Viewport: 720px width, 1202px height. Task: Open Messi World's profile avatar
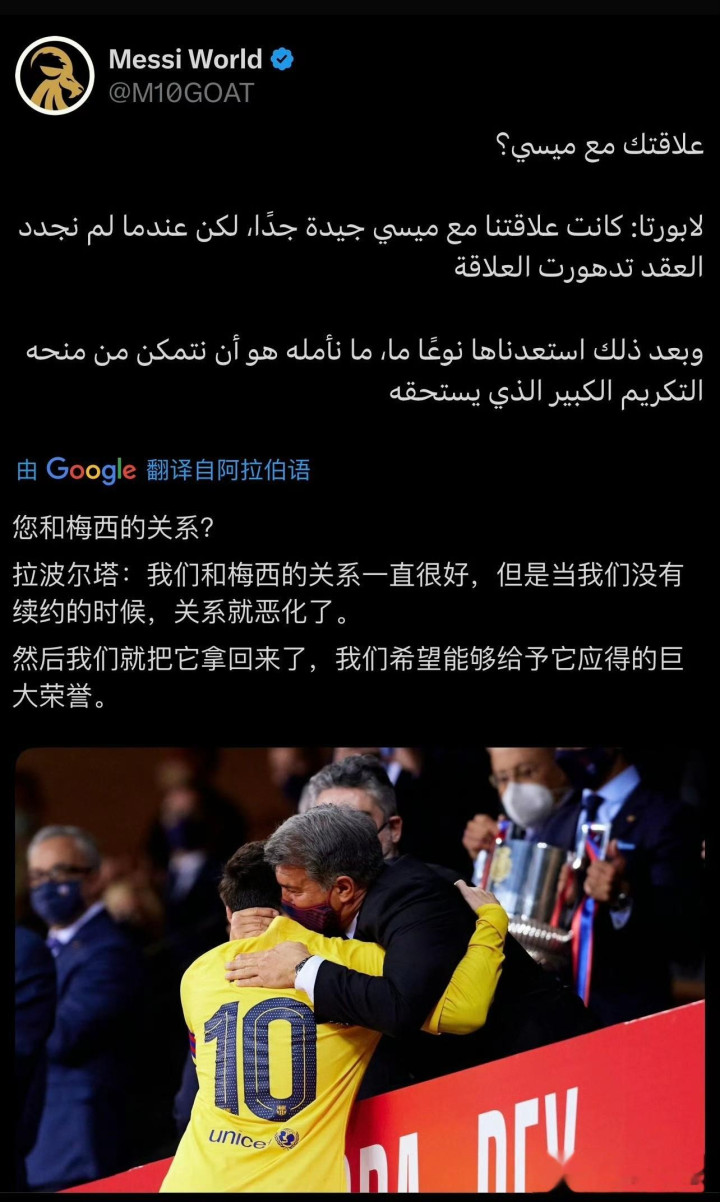pyautogui.click(x=55, y=76)
